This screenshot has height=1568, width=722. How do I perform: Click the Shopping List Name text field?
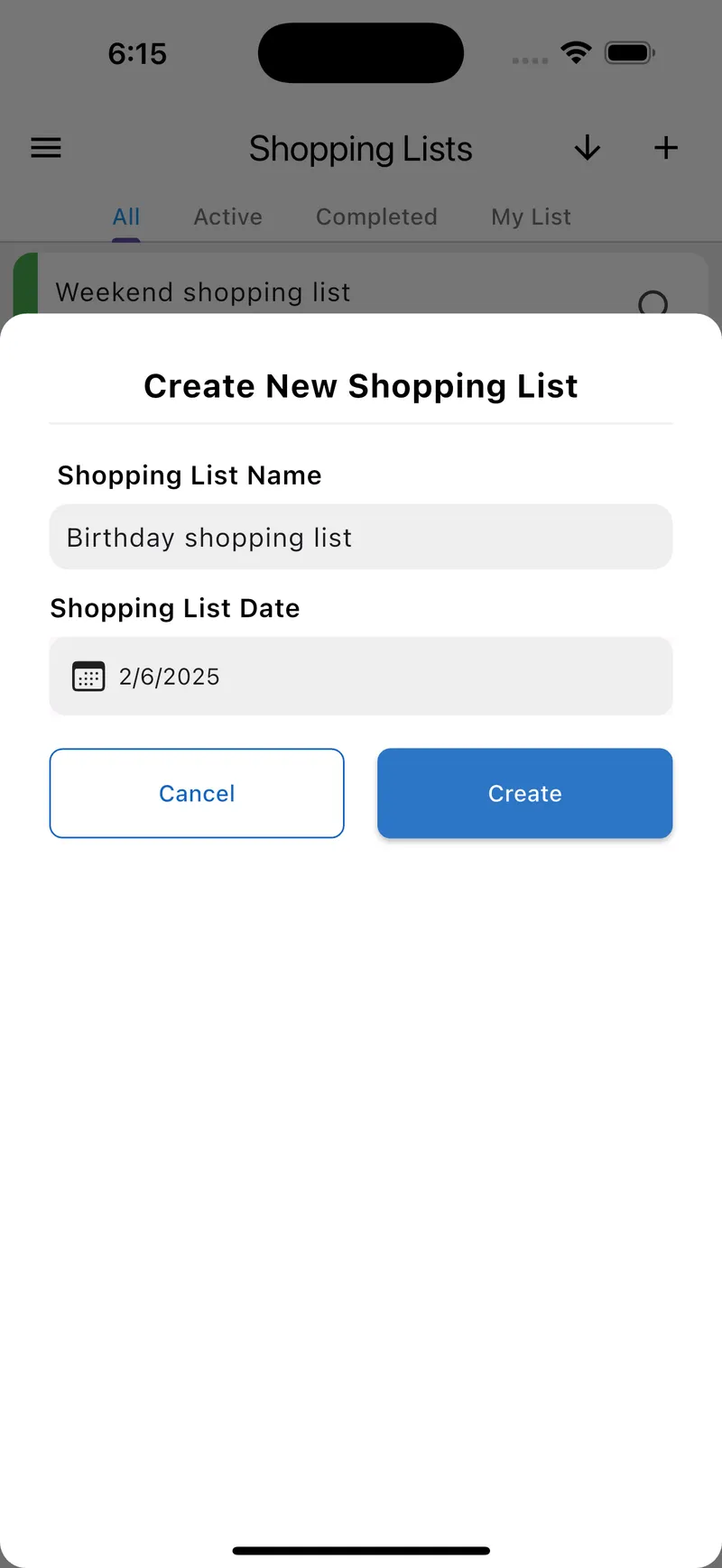click(361, 537)
